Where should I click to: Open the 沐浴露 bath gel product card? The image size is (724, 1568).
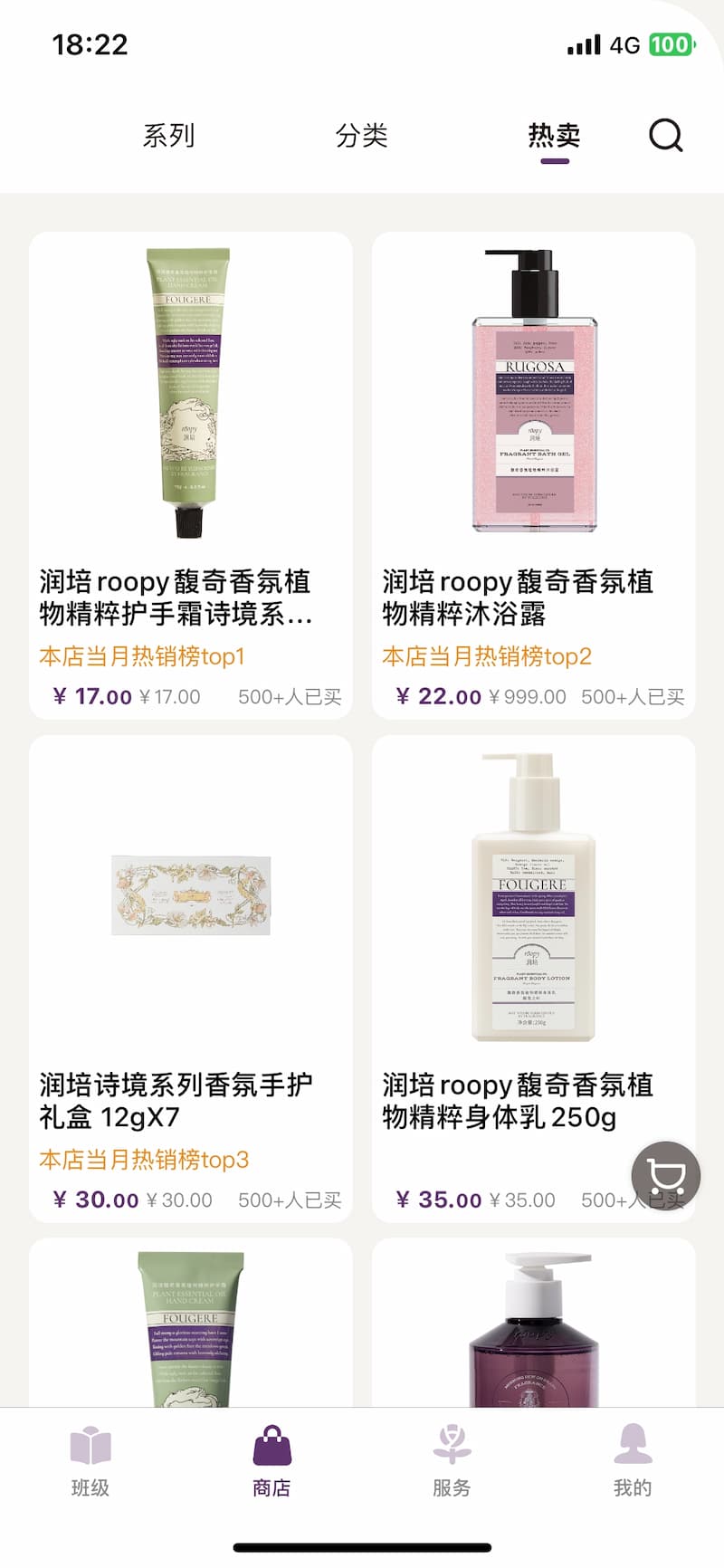click(x=534, y=475)
